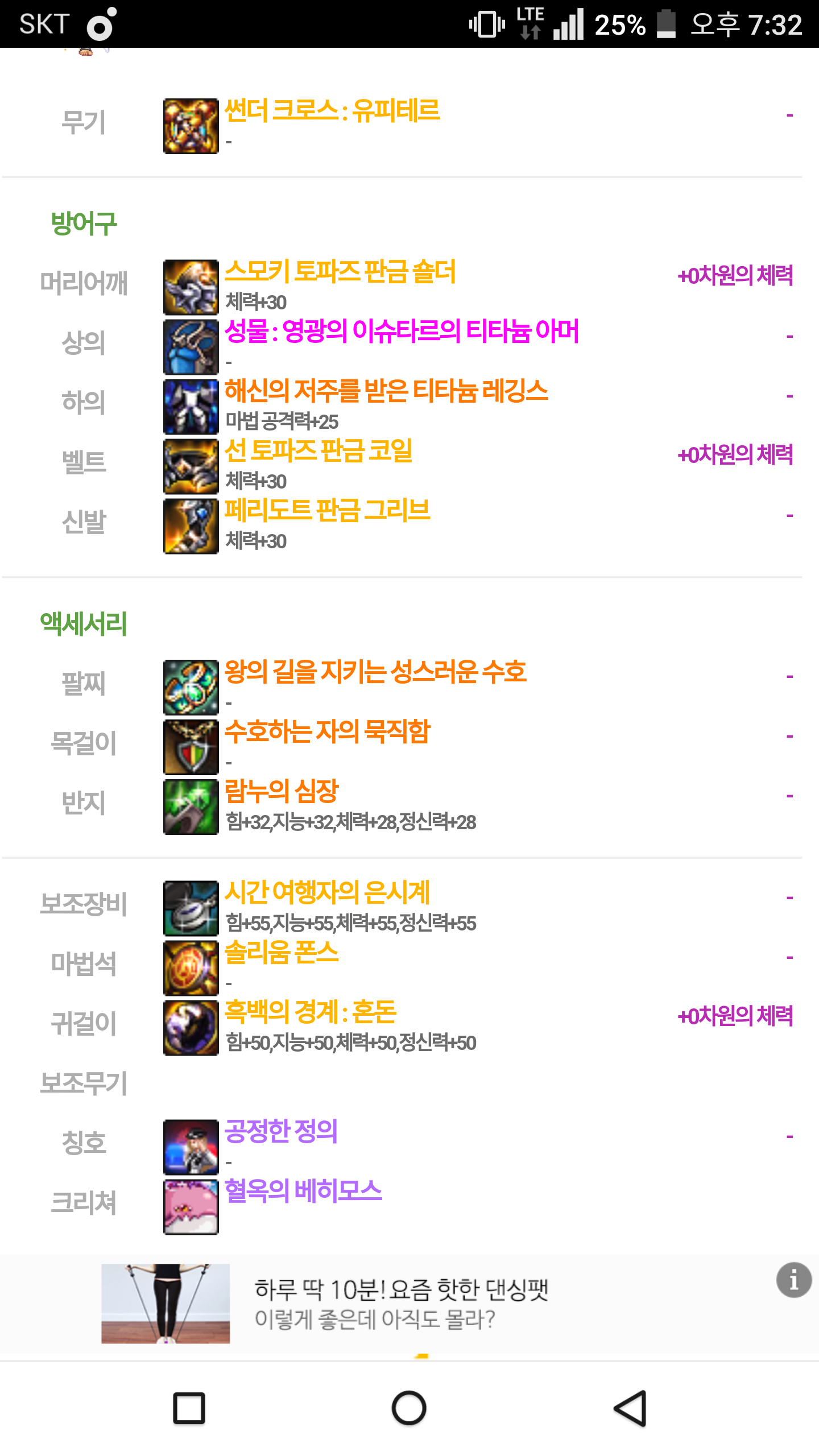View bracelet 왕의 길을 지키는 성스러운 수호

coord(375,672)
